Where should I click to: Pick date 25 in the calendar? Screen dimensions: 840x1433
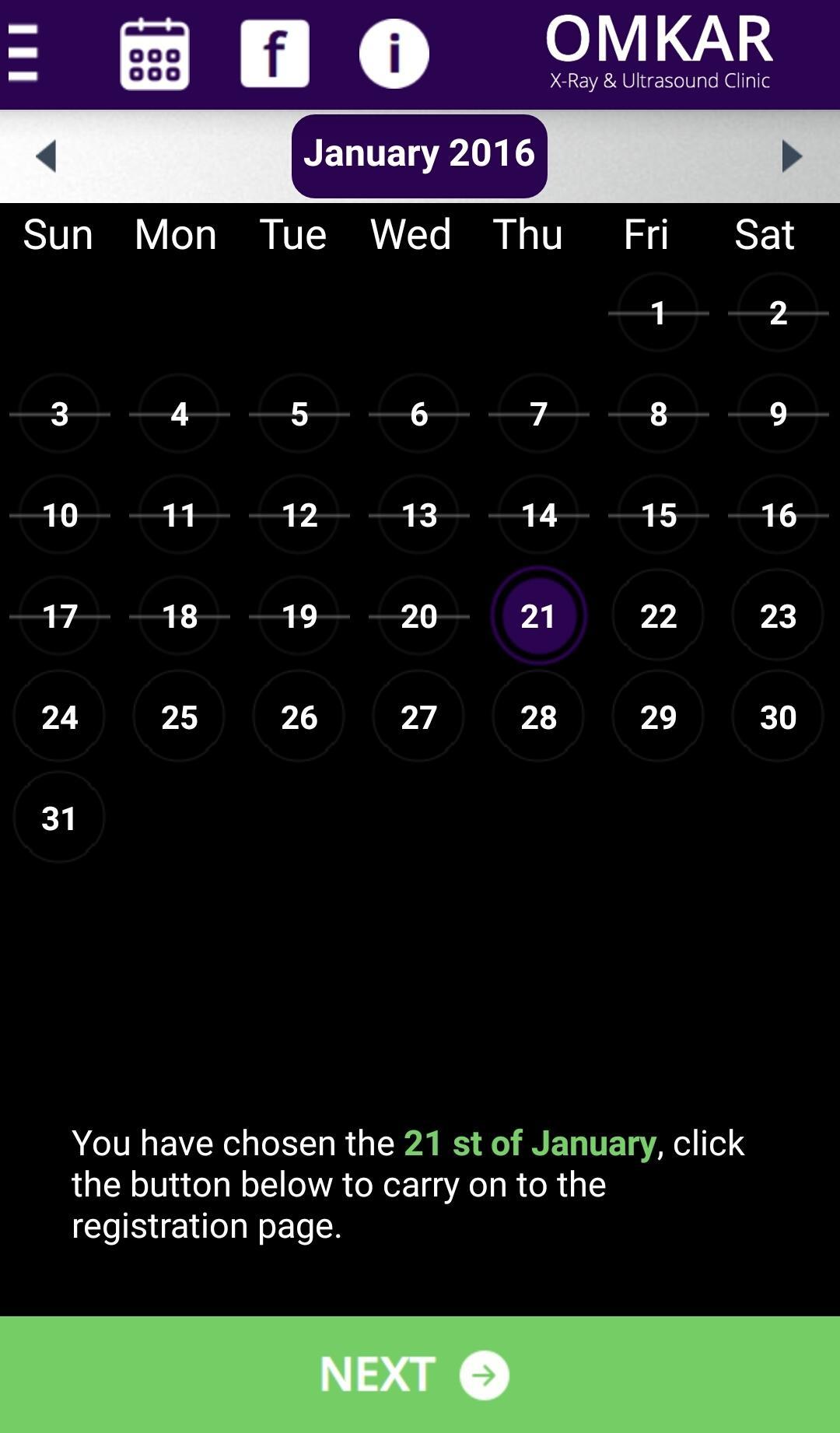point(179,716)
